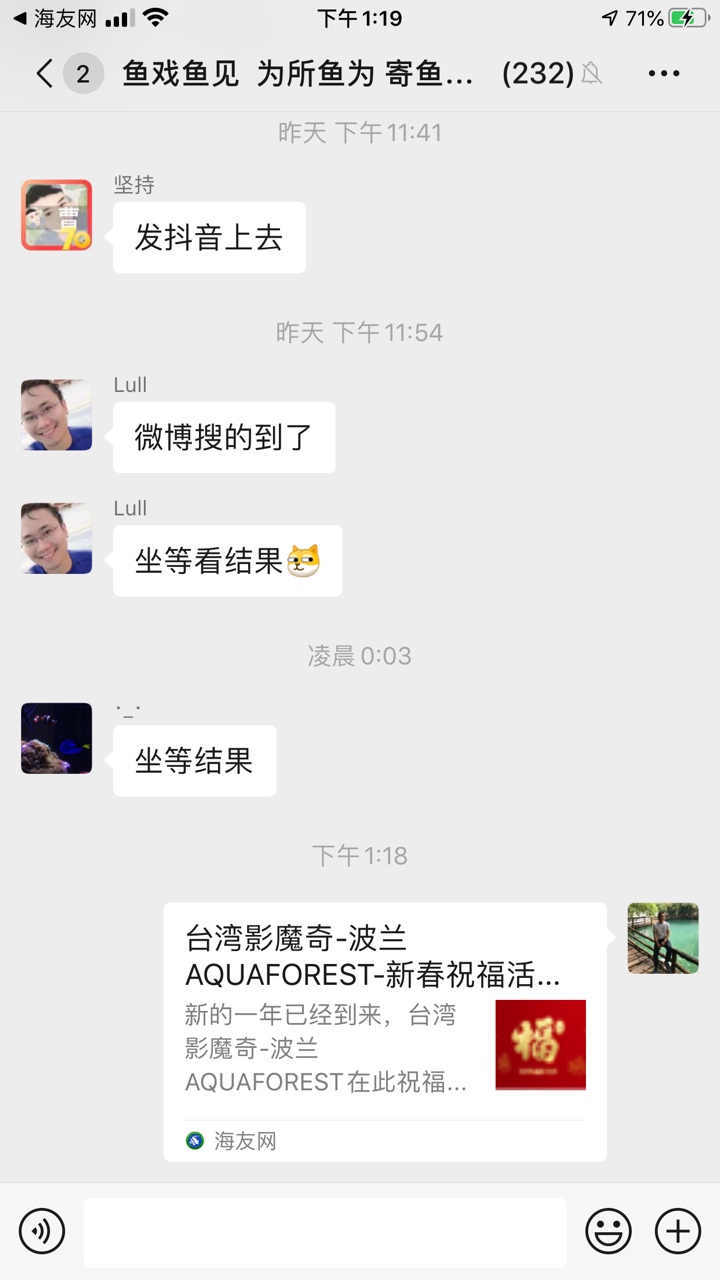Viewport: 720px width, 1280px height.
Task: Focus the message text field
Action: click(324, 1231)
